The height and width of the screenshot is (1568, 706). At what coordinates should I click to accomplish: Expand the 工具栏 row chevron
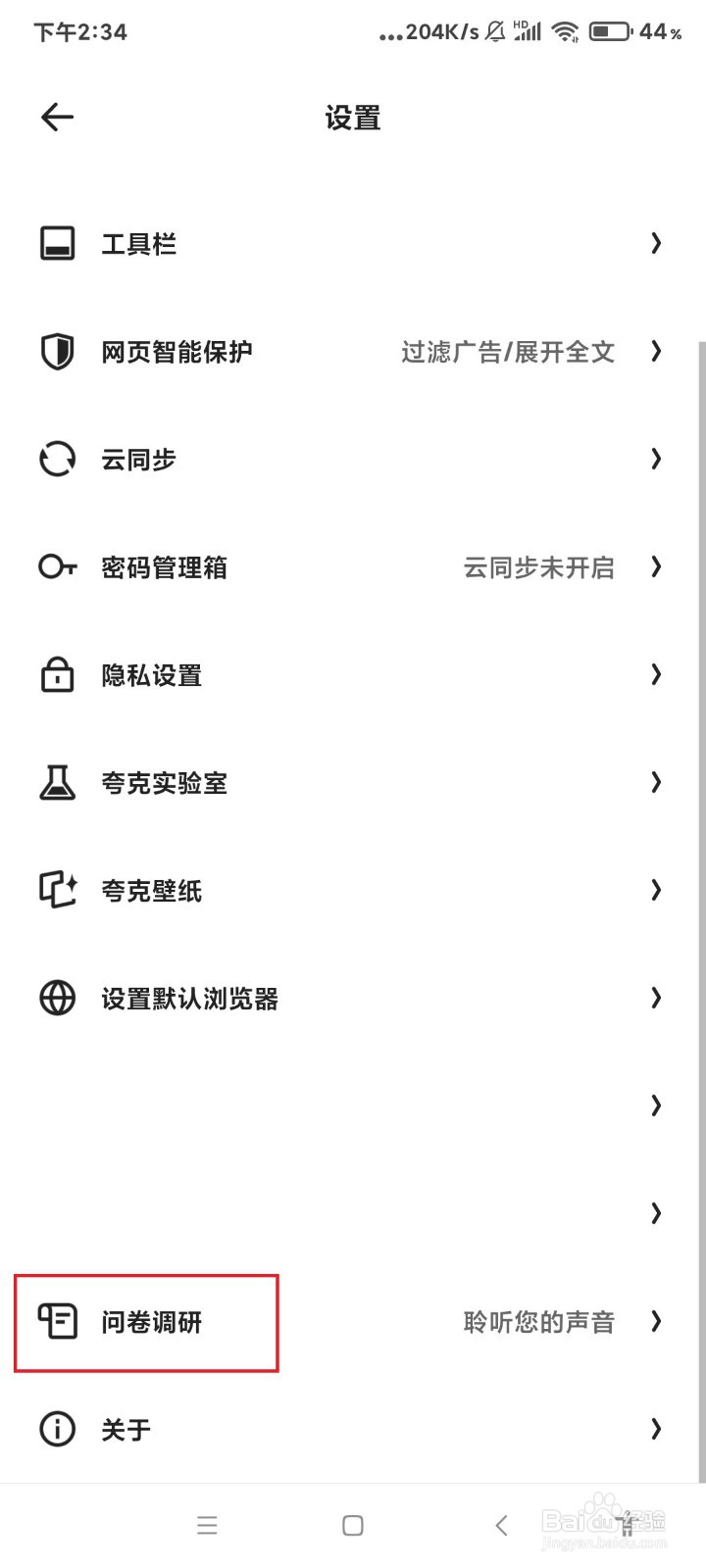click(x=655, y=243)
